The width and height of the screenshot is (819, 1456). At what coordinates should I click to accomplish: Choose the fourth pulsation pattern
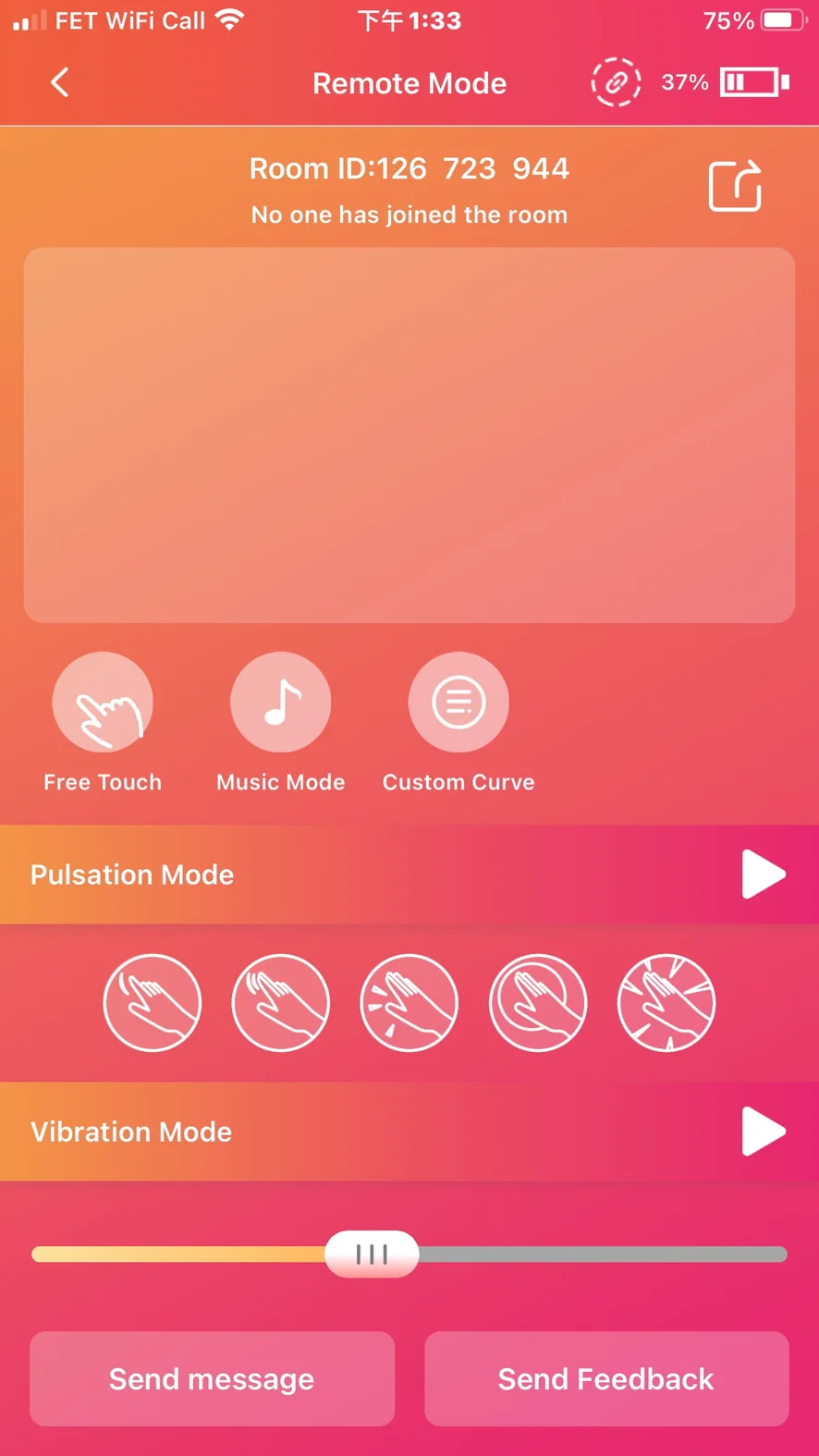click(537, 1003)
